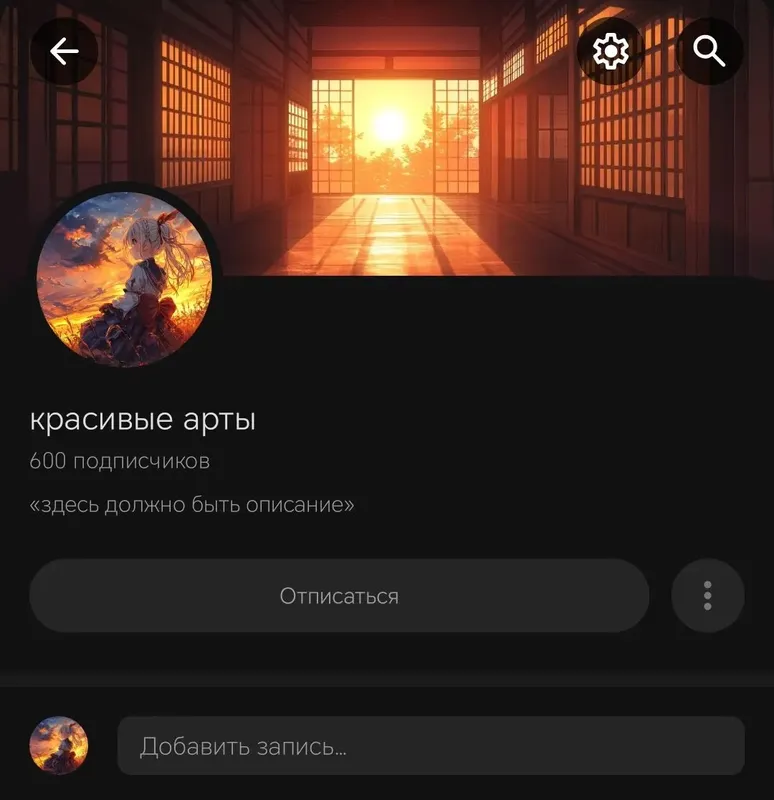
Task: Tap the Добавить запись field
Action: coord(430,746)
